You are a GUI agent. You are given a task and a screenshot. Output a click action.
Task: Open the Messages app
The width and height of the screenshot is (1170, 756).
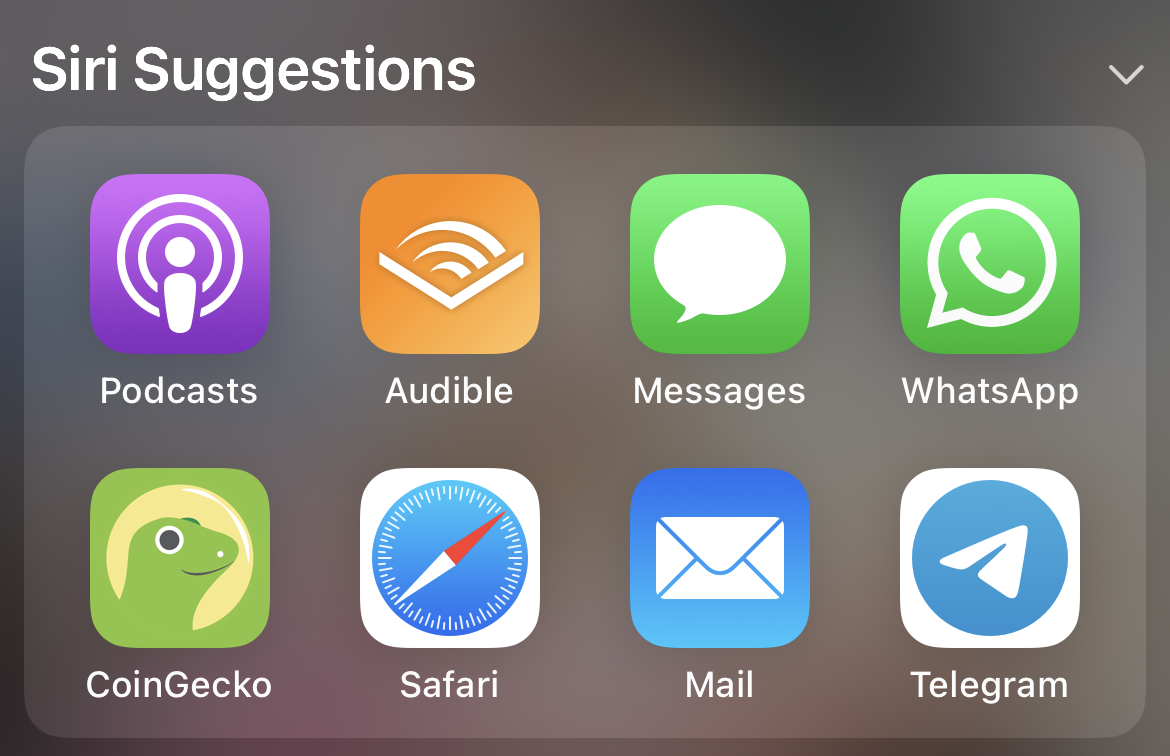point(720,264)
